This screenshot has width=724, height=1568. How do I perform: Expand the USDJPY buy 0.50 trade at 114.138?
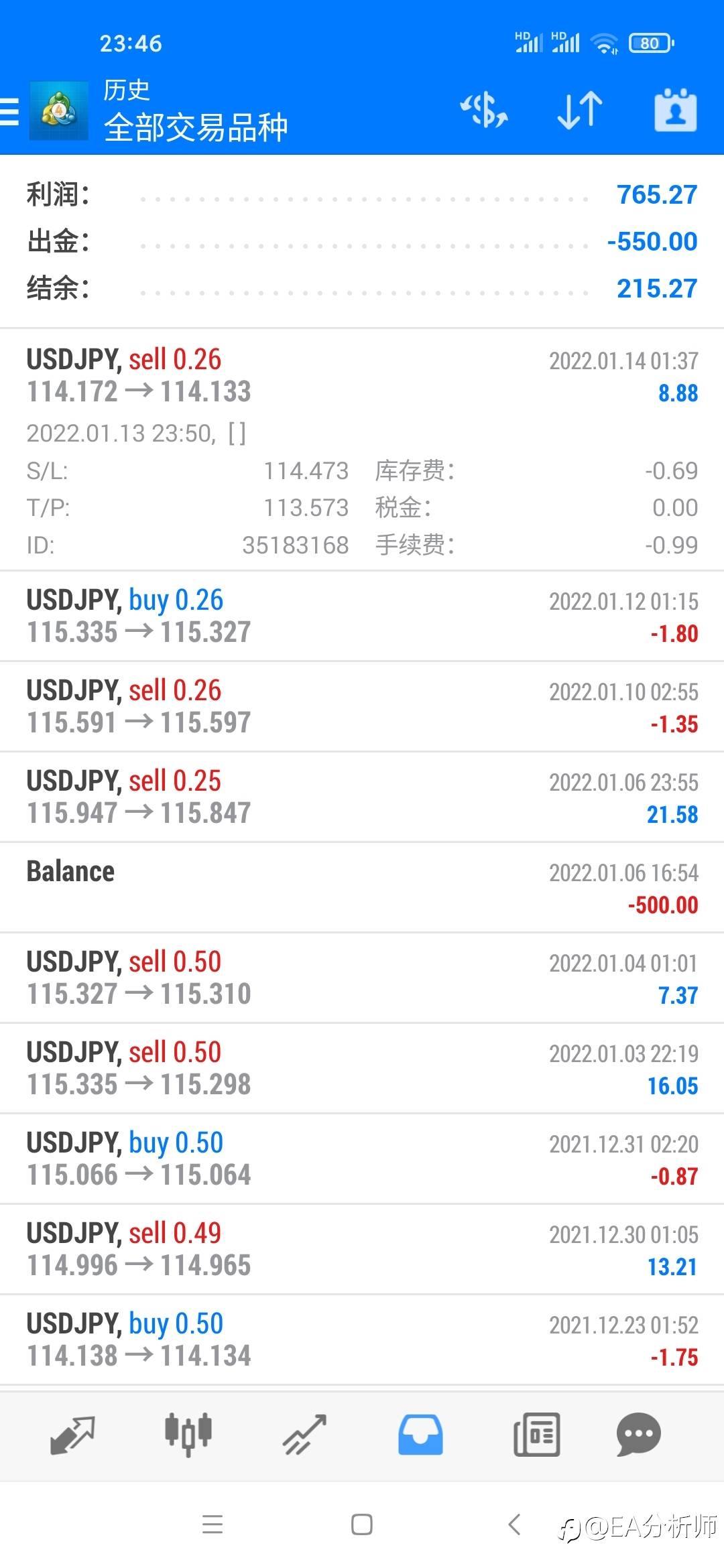[x=362, y=1340]
